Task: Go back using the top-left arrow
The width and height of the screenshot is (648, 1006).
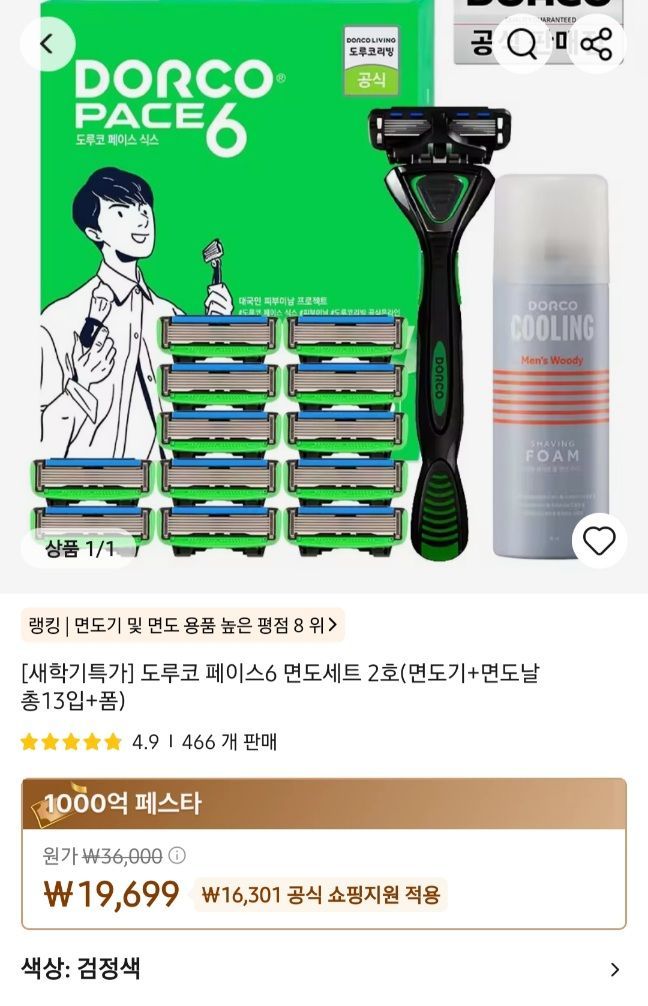Action: point(47,44)
